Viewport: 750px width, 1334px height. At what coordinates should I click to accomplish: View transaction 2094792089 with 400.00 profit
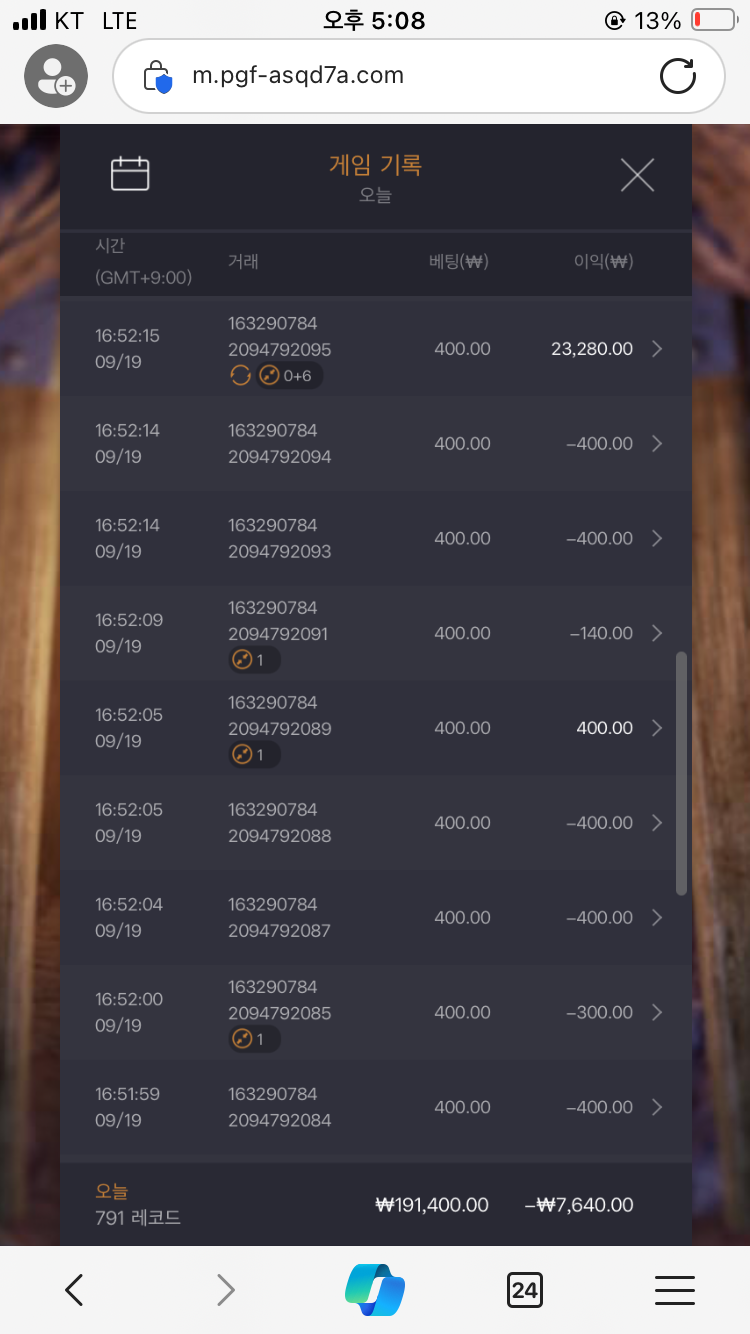click(x=376, y=728)
